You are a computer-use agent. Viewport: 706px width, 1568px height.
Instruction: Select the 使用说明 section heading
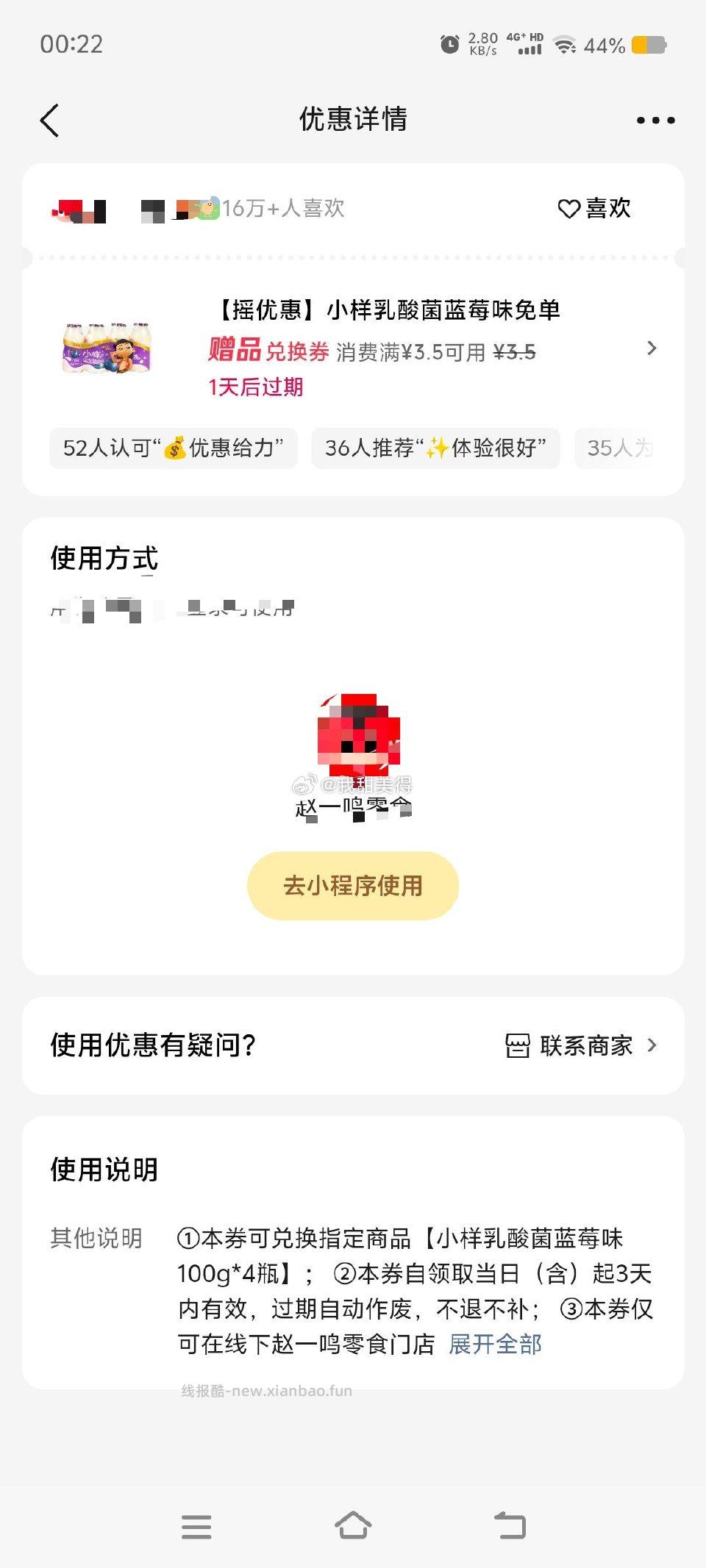click(x=103, y=1169)
